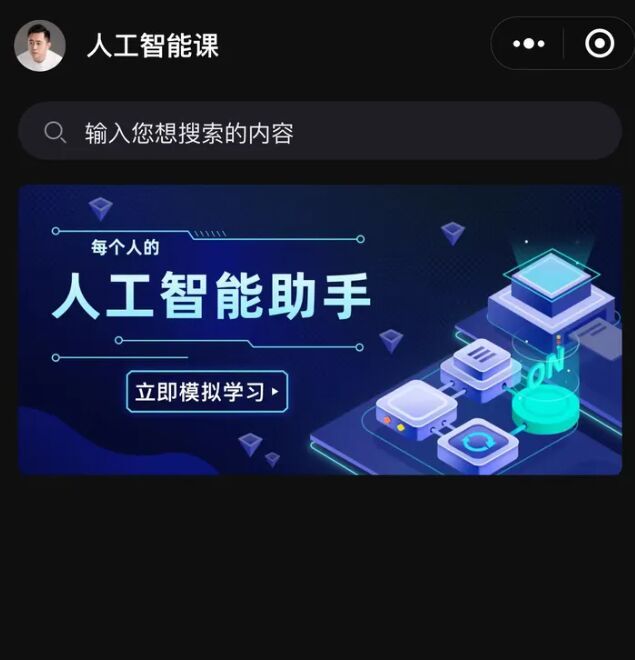Open the mini program more options menu
The height and width of the screenshot is (660, 635).
[528, 44]
